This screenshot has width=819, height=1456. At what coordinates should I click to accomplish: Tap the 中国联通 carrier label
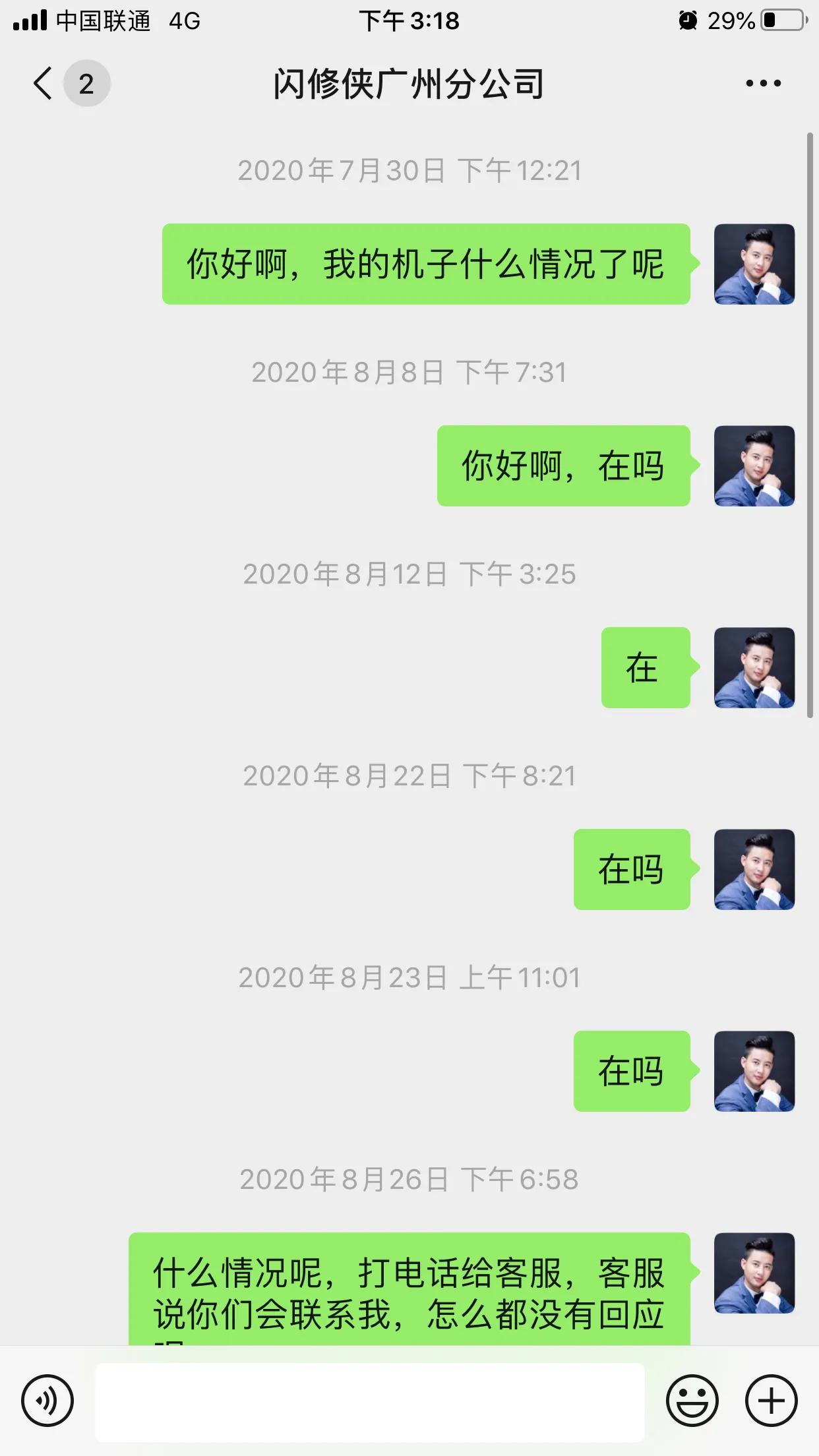pyautogui.click(x=104, y=21)
